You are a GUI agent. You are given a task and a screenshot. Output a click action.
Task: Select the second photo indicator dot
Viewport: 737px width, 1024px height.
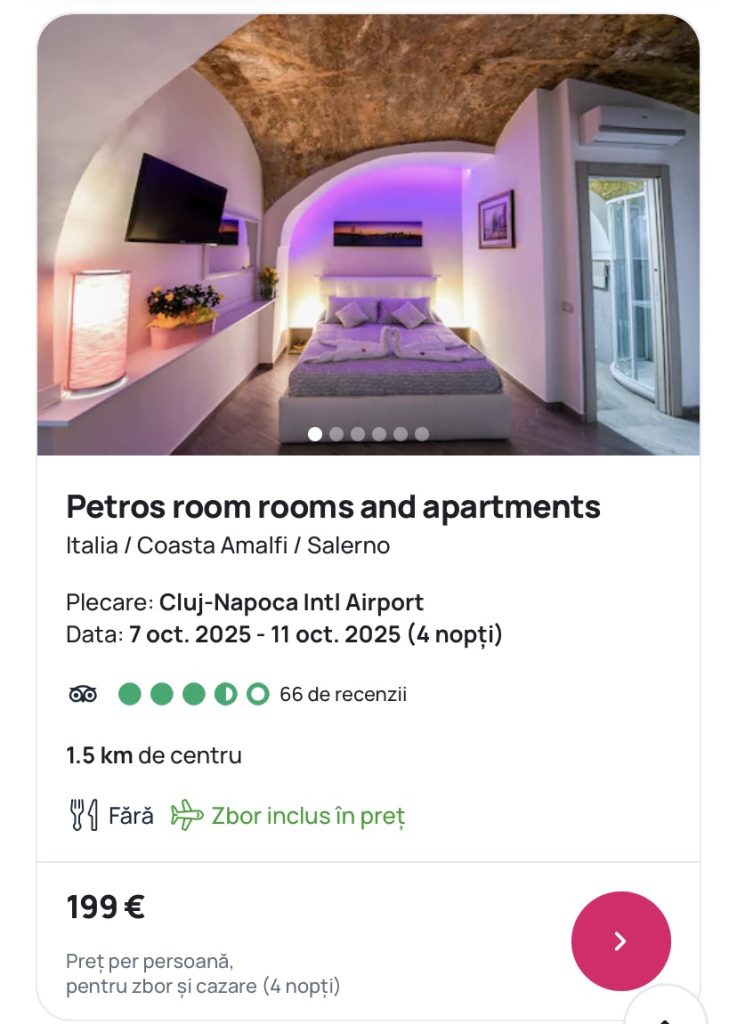[x=337, y=434]
